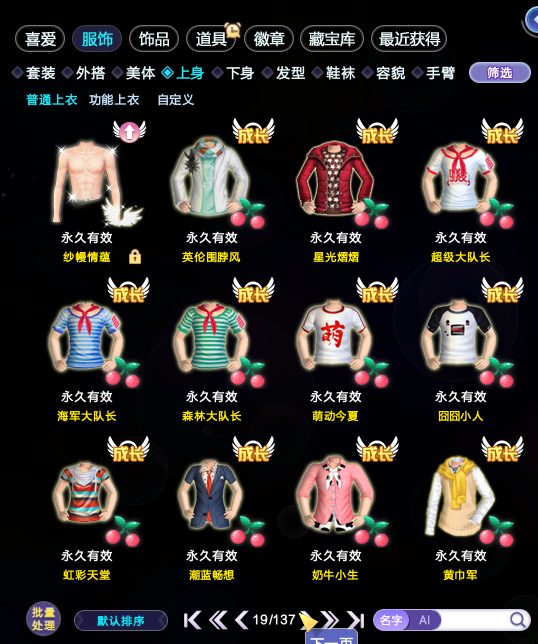The height and width of the screenshot is (644, 538).
Task: Tap the search magnifier icon
Action: (518, 620)
